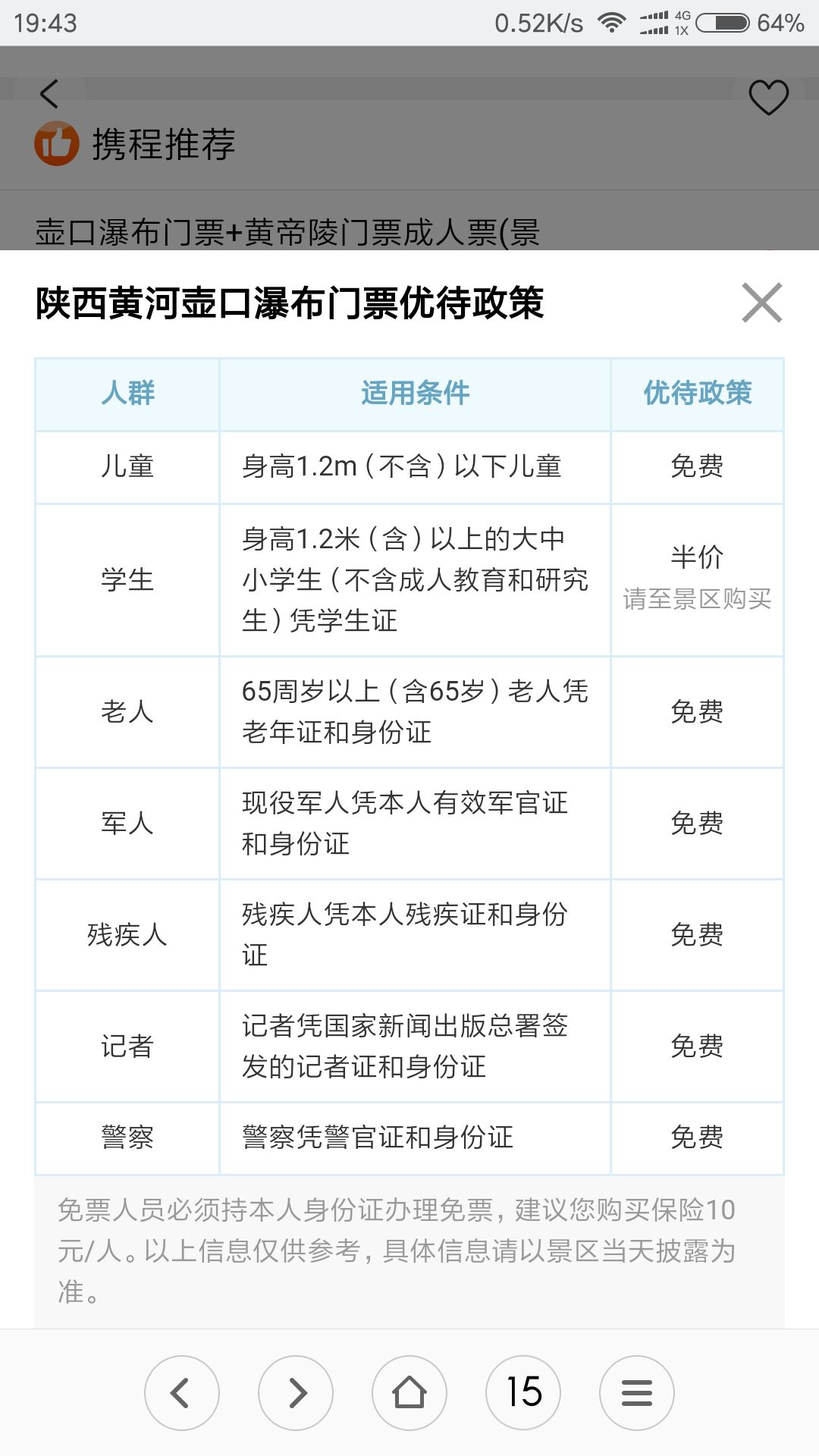This screenshot has height=1456, width=819.
Task: Close the ticket discount policy popup
Action: (x=761, y=303)
